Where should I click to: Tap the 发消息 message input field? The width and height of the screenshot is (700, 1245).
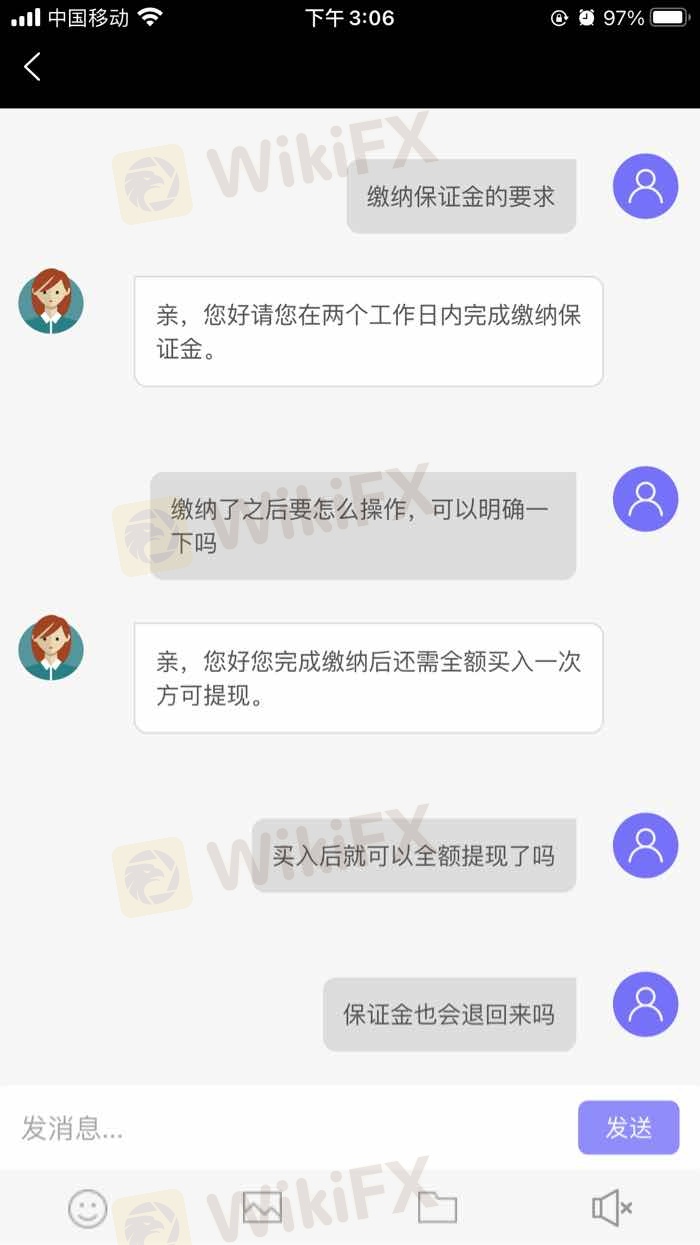[290, 1128]
